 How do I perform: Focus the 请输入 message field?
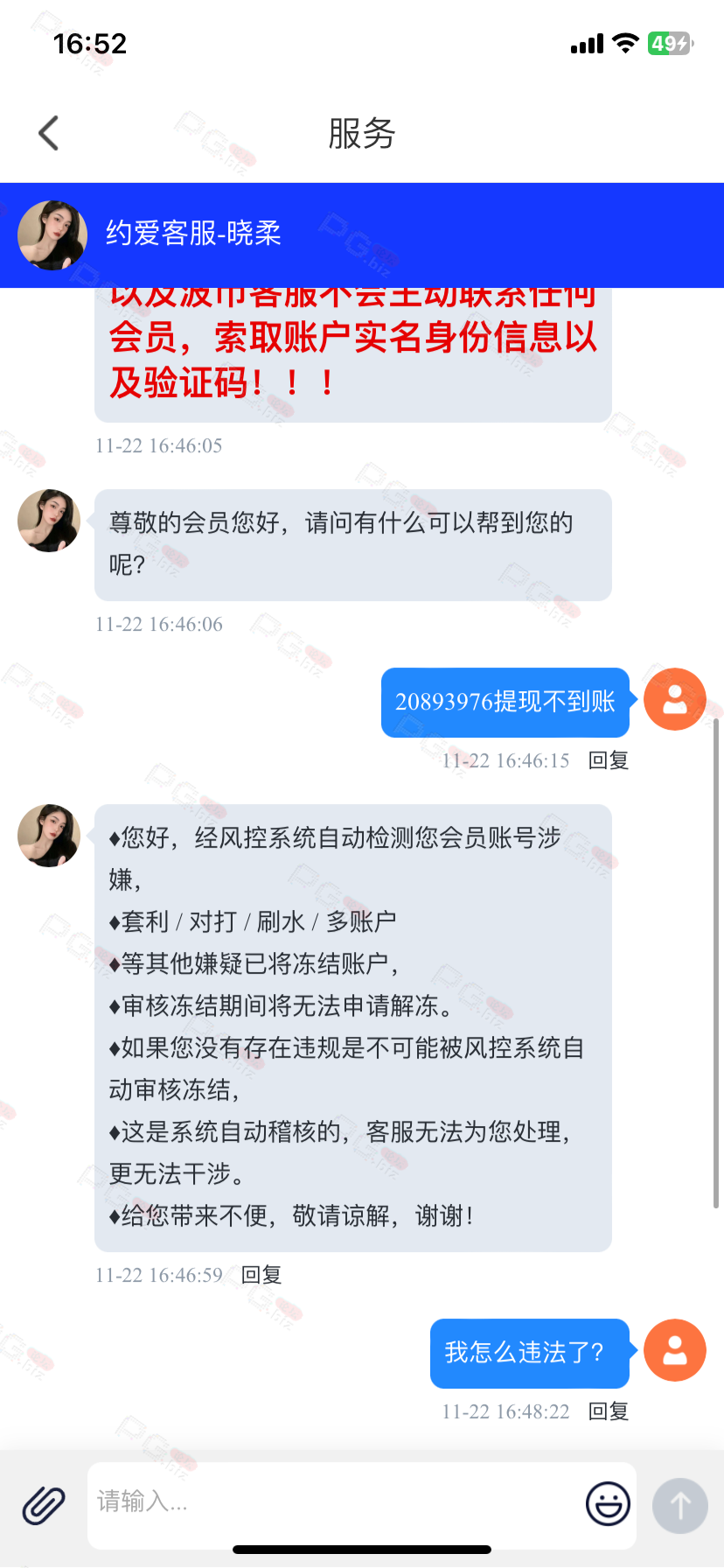[x=332, y=1502]
